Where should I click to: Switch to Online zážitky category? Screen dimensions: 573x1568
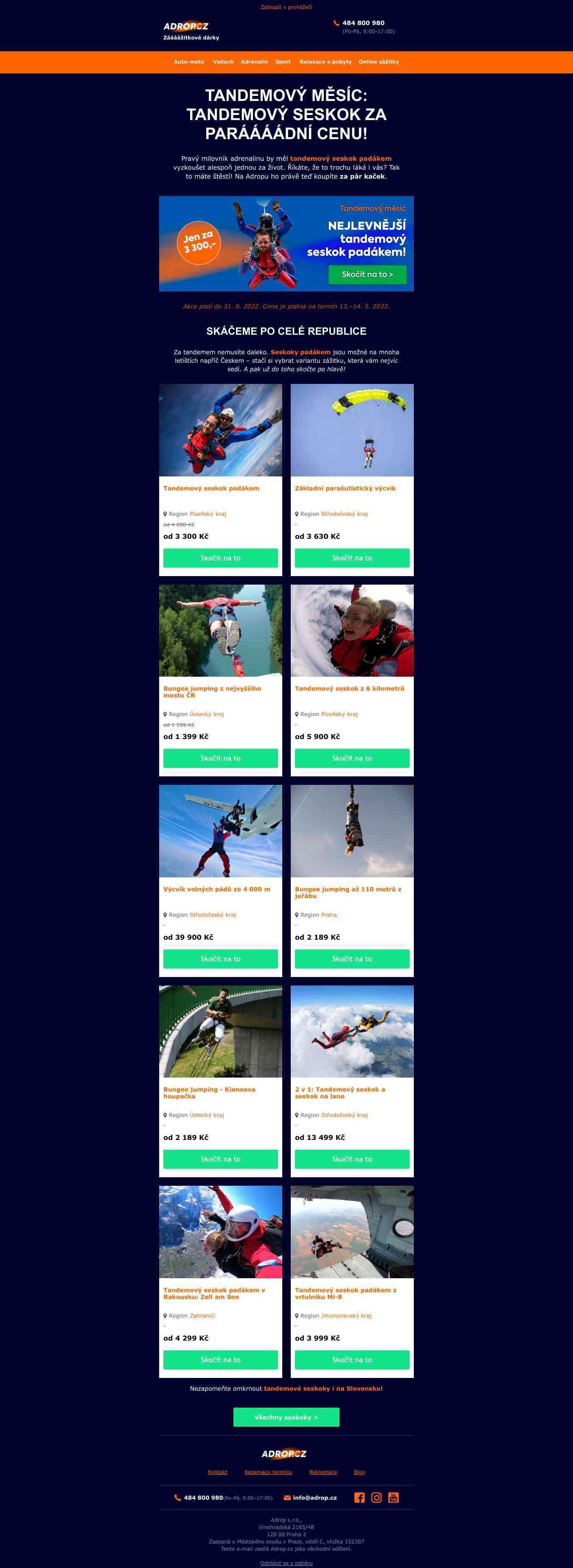(378, 62)
